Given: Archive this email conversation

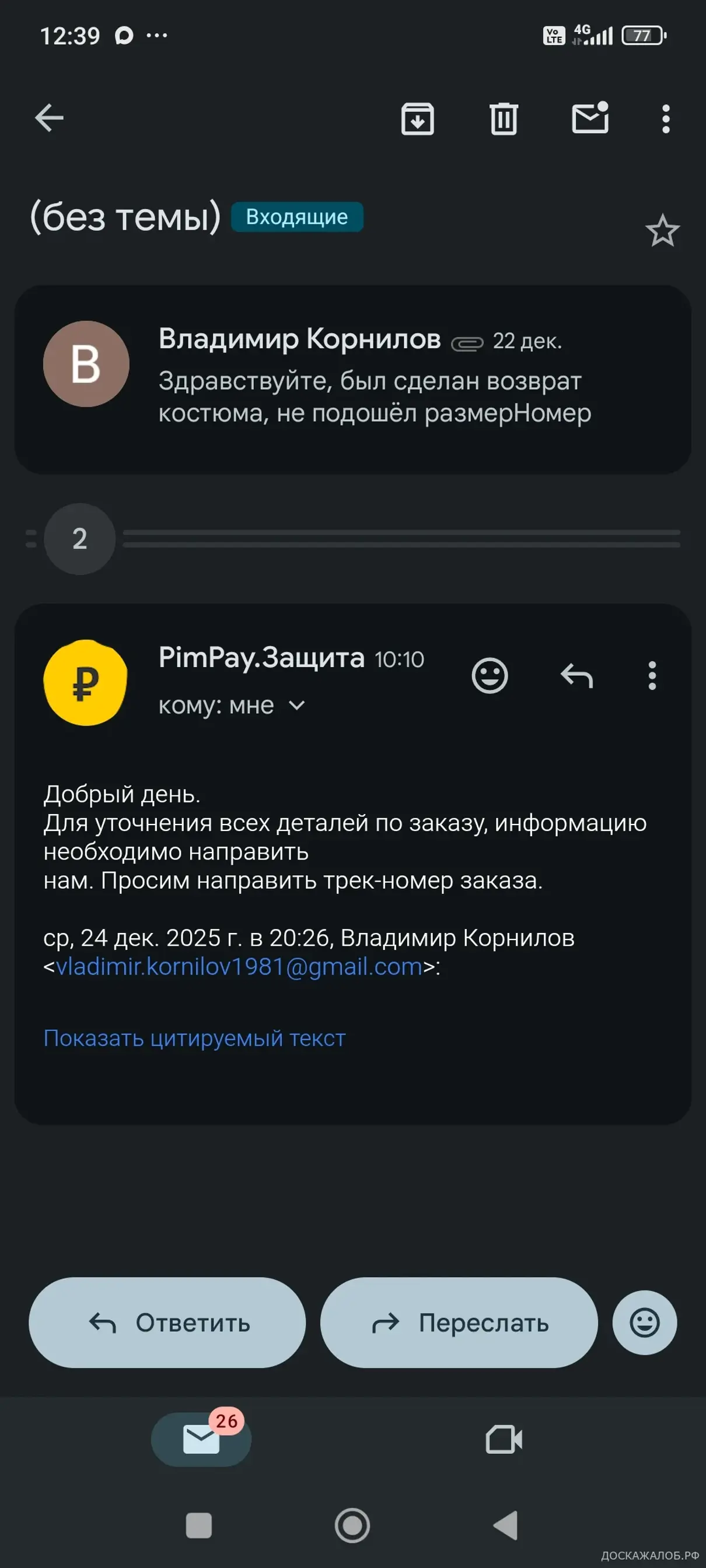Looking at the screenshot, I should point(417,119).
